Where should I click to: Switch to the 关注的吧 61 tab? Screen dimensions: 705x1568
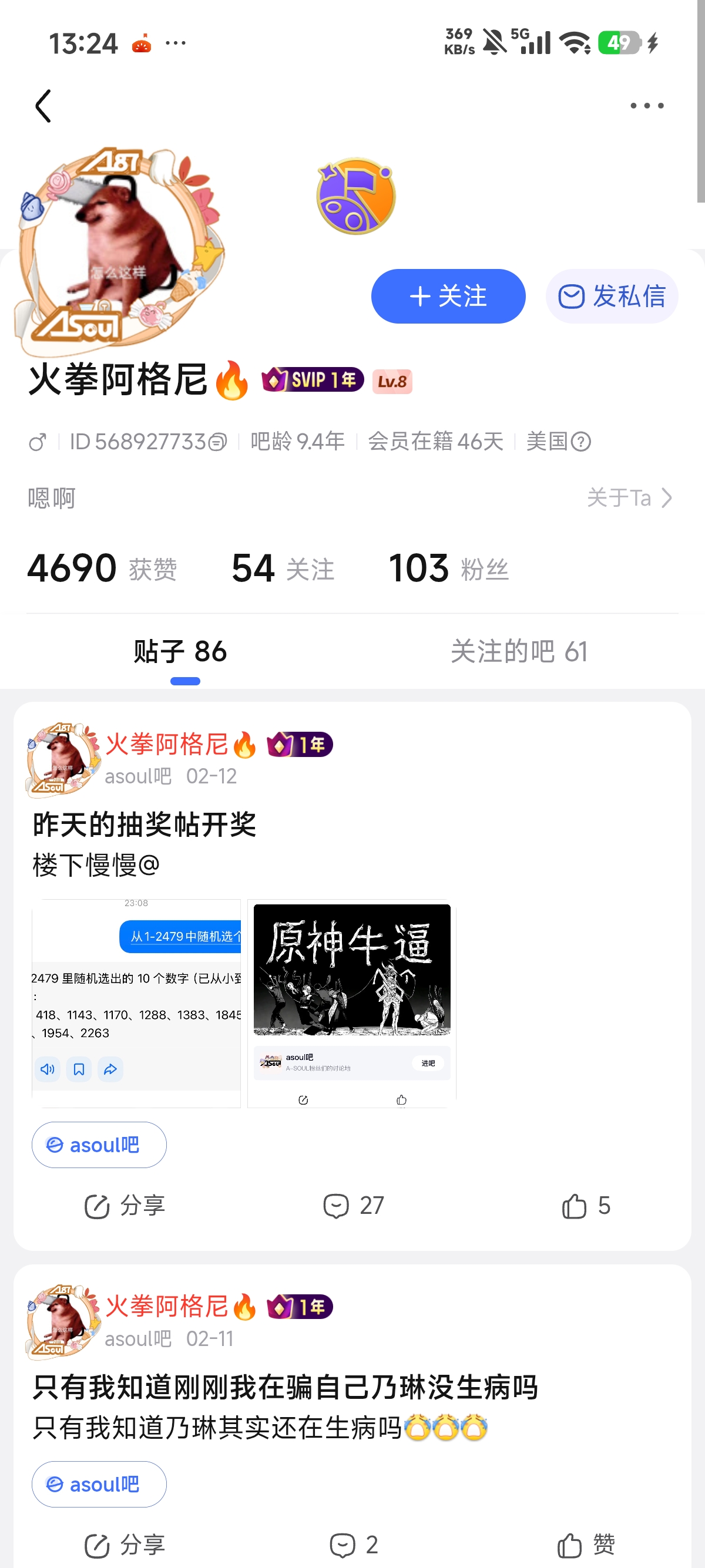[519, 651]
